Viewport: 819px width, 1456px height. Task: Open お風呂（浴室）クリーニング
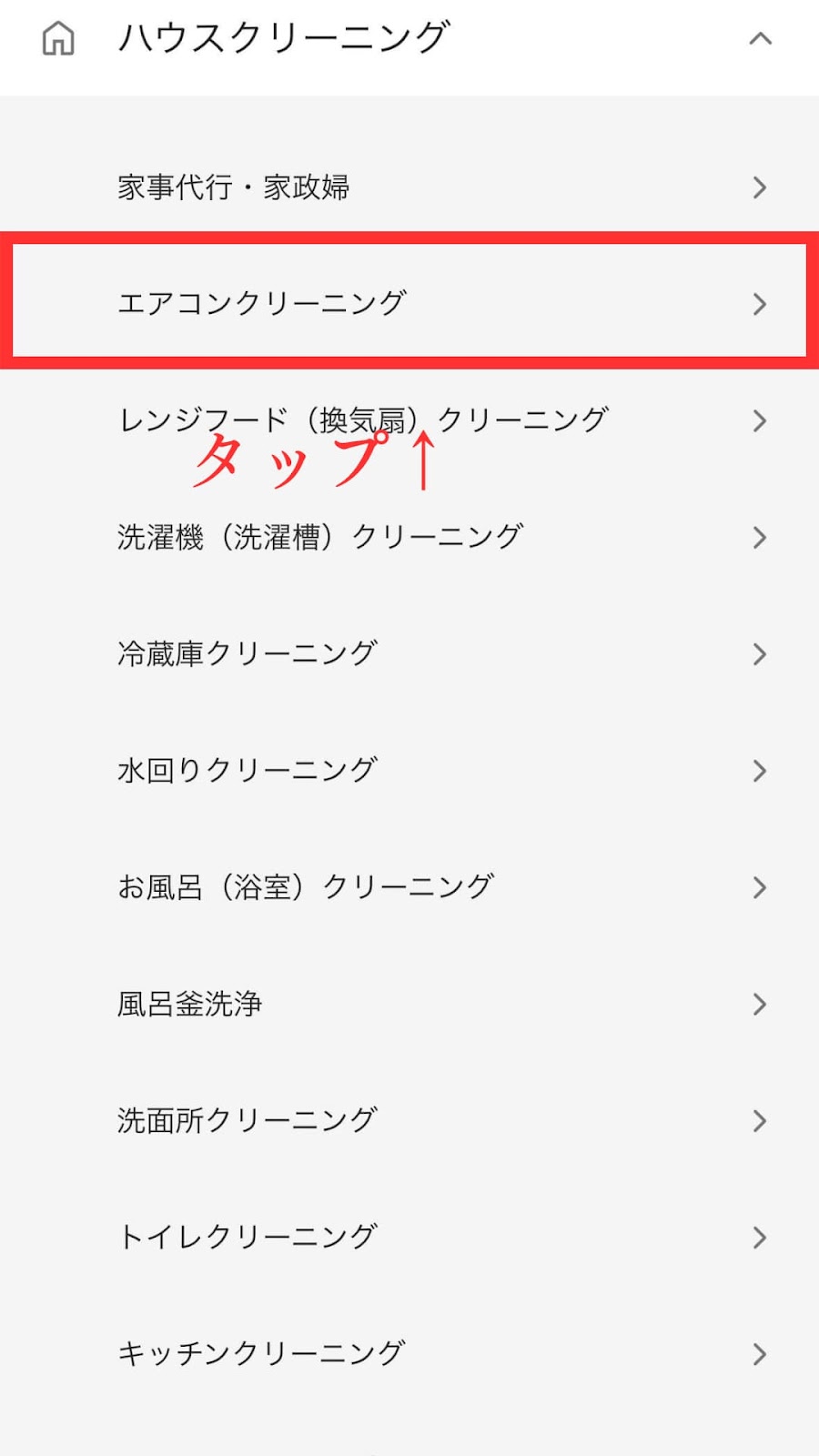pos(409,887)
